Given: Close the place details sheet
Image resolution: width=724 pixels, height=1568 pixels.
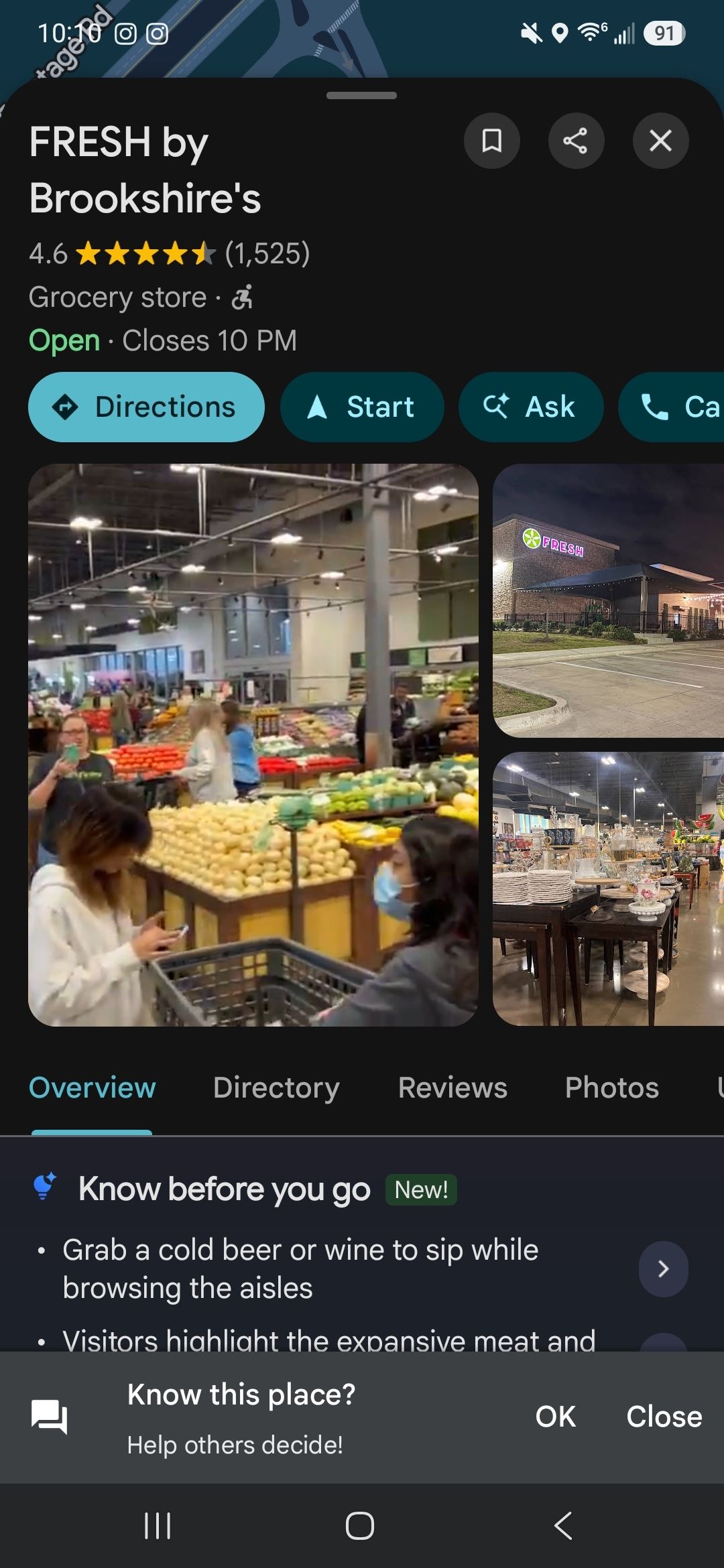Looking at the screenshot, I should 660,141.
